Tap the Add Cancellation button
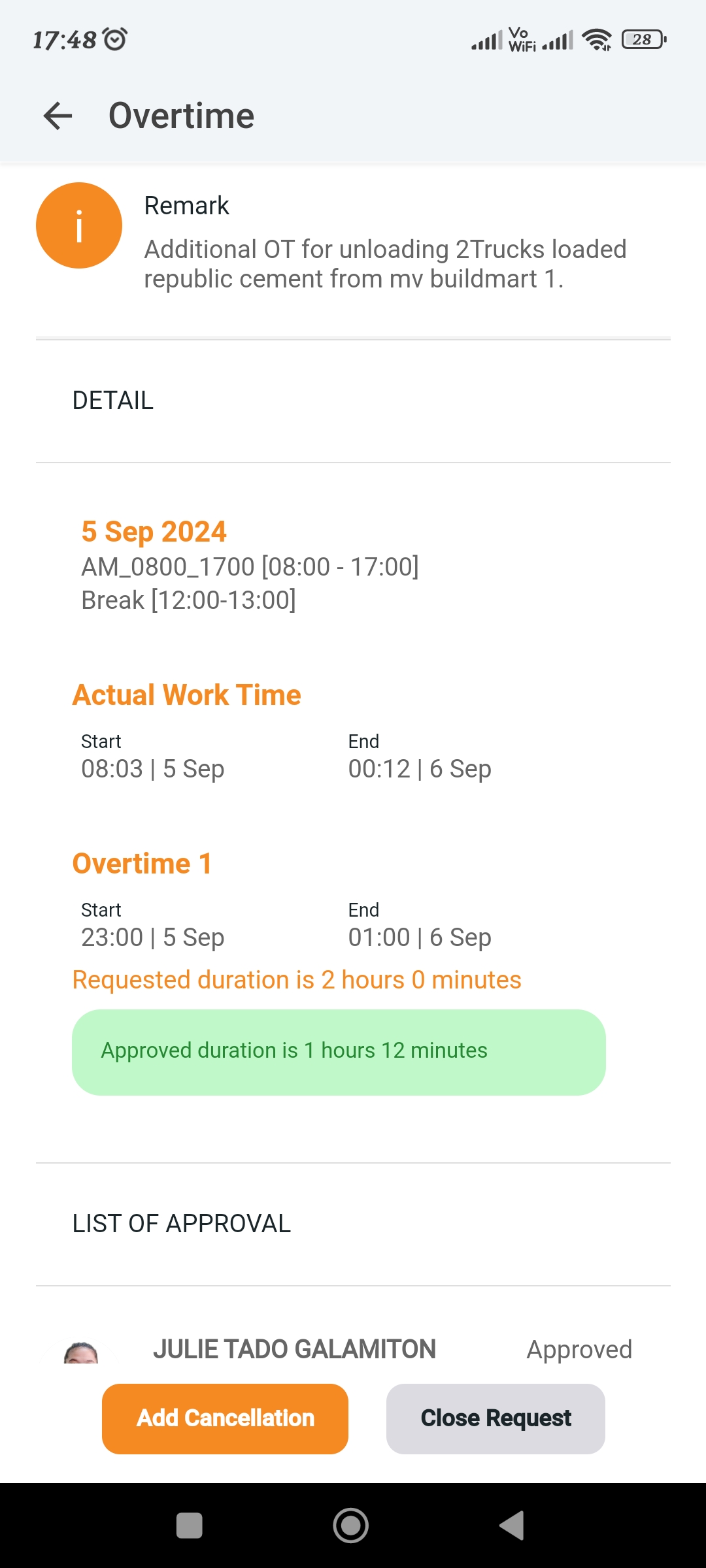Screen dimensions: 706x1568 coord(225,1418)
